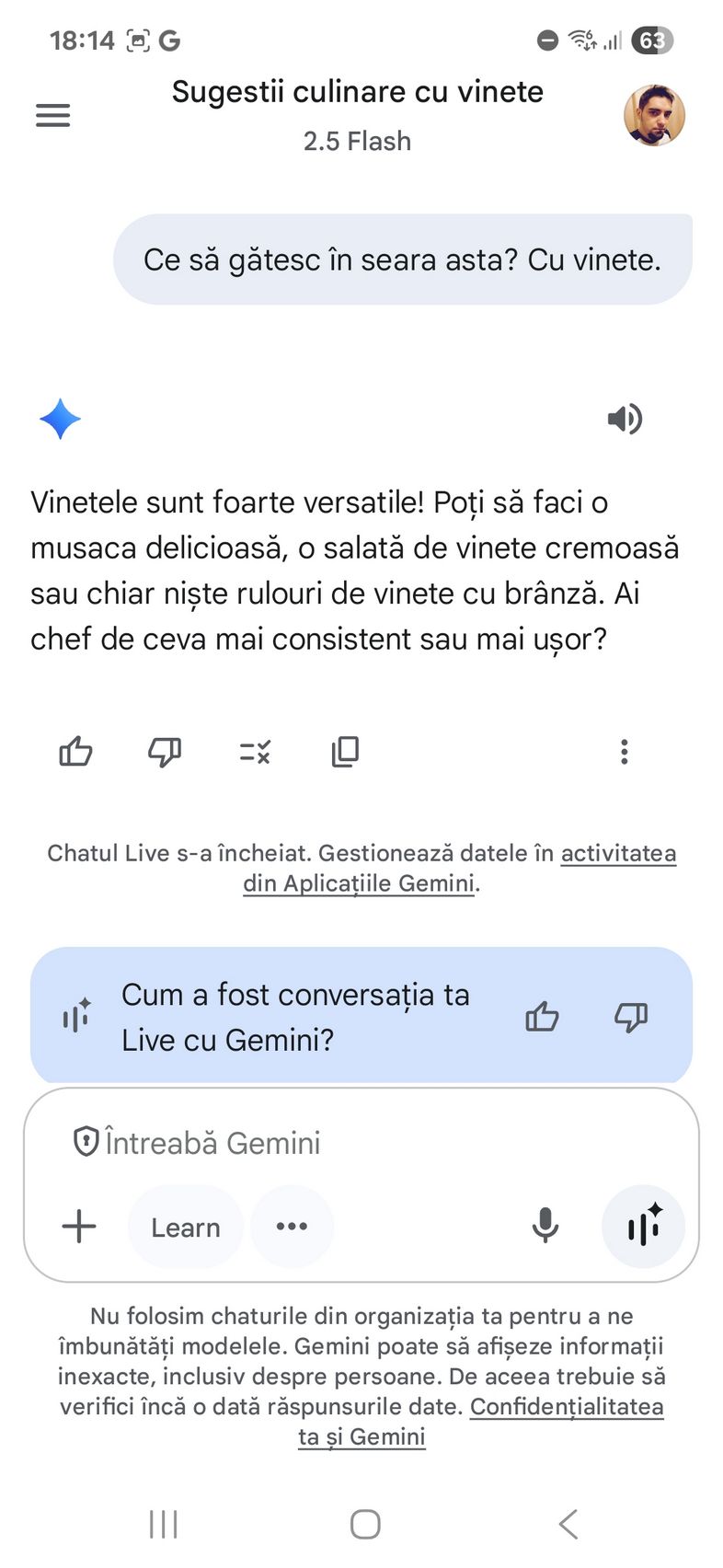
Task: Tap the modify response icon
Action: click(x=255, y=752)
